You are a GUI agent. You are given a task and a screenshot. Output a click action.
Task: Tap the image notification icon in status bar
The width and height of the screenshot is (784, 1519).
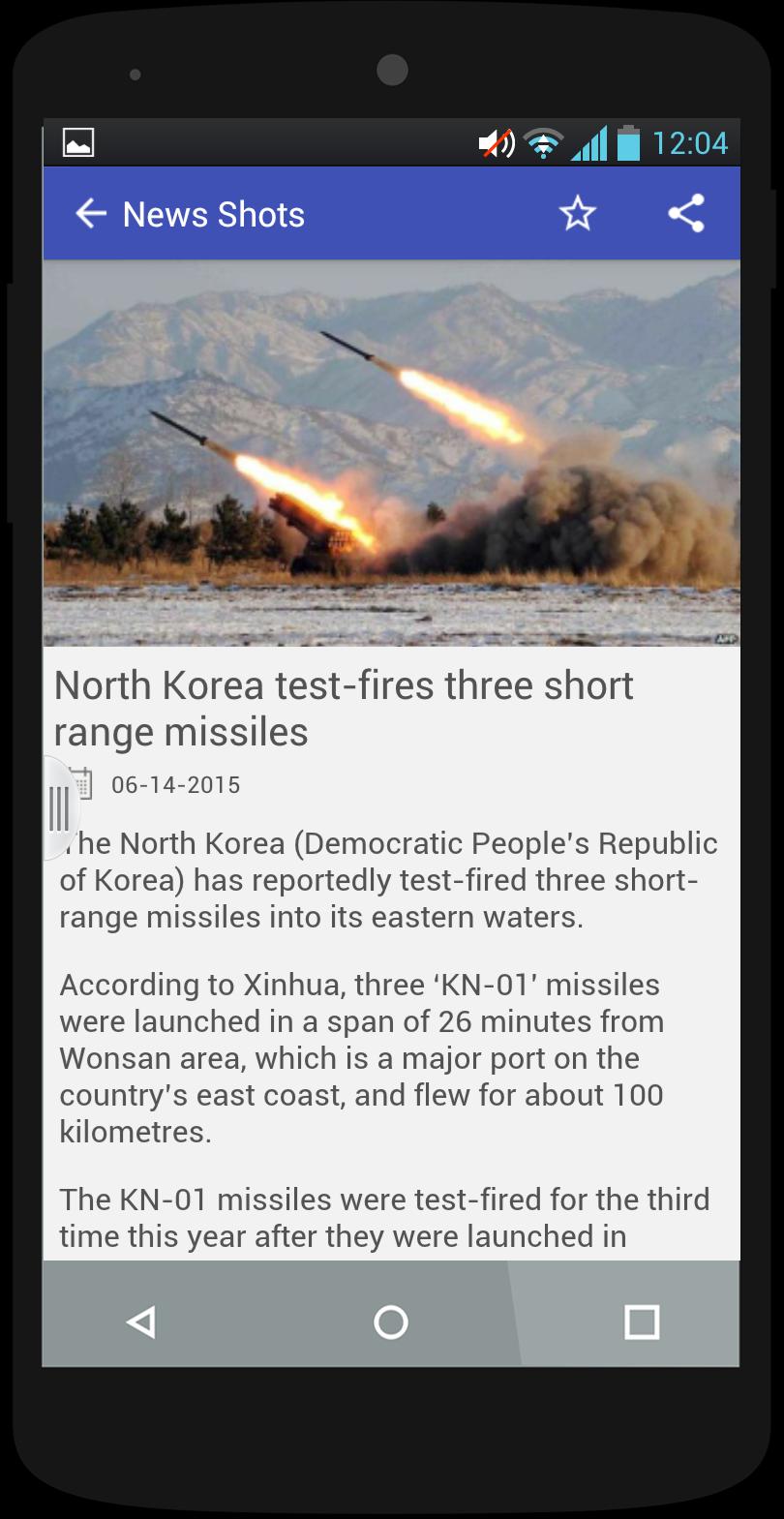coord(78,141)
